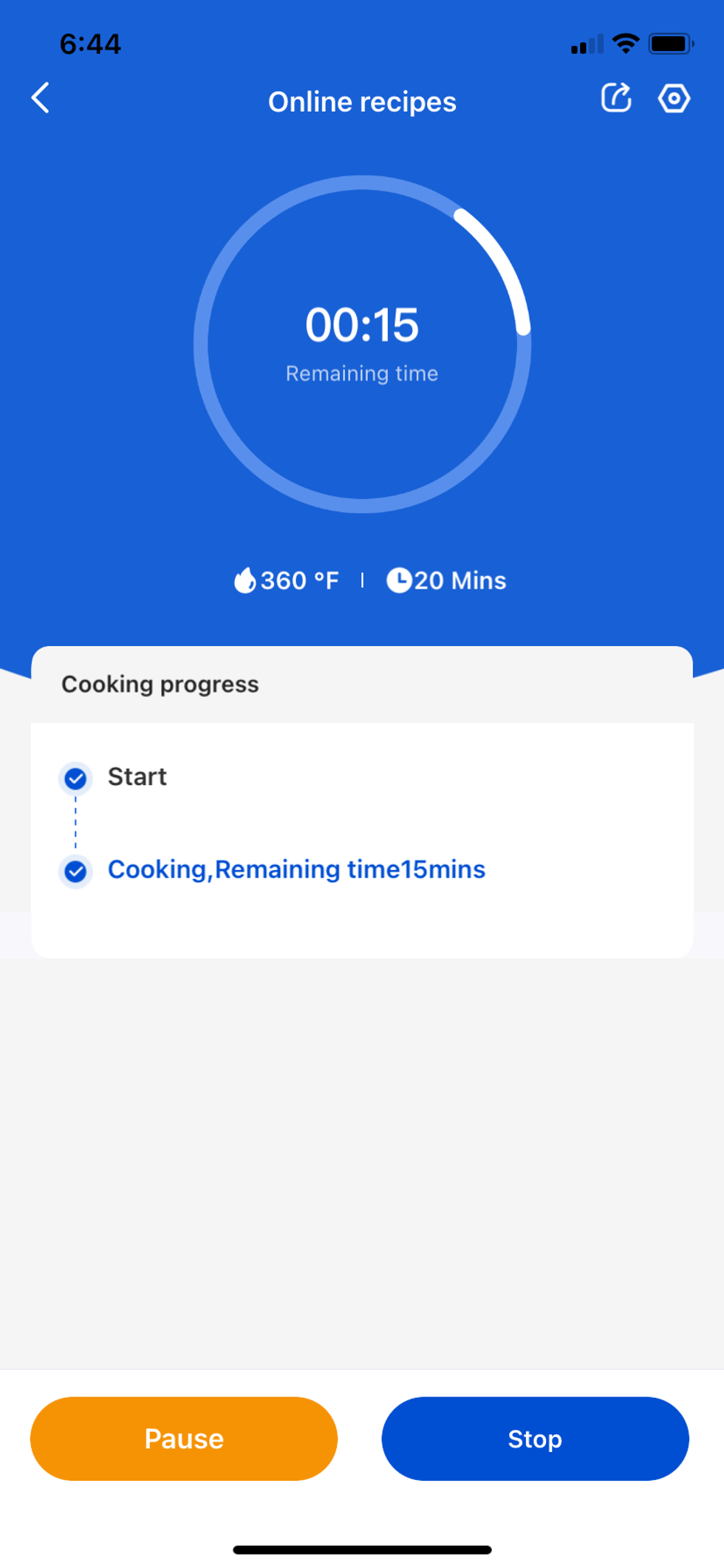This screenshot has width=724, height=1568.
Task: Open the share options icon
Action: coord(616,98)
